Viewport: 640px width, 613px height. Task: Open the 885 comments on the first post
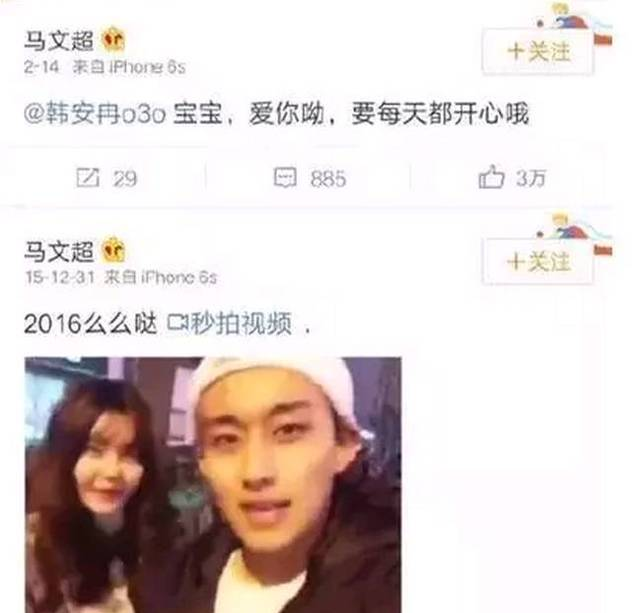click(x=311, y=178)
